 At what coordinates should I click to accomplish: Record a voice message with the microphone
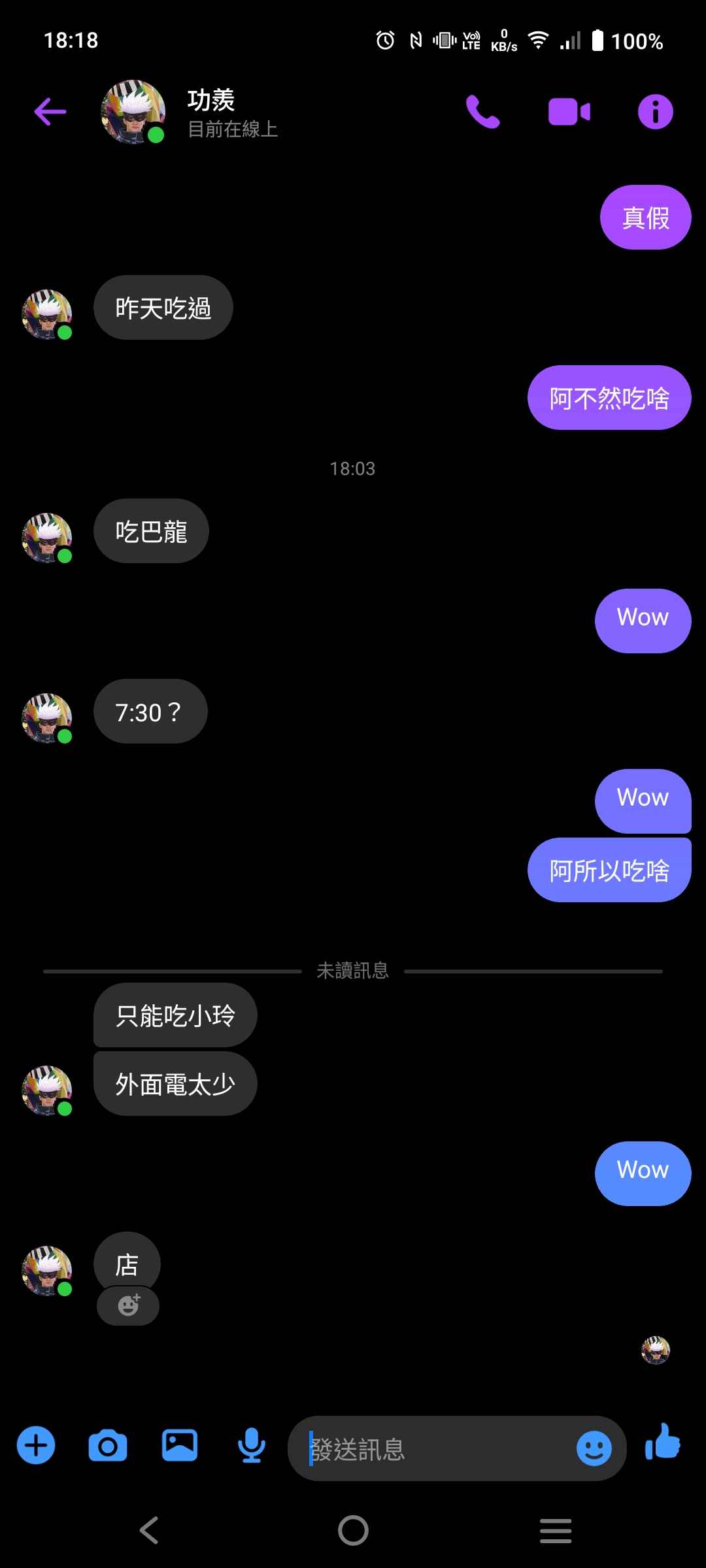pos(252,1445)
